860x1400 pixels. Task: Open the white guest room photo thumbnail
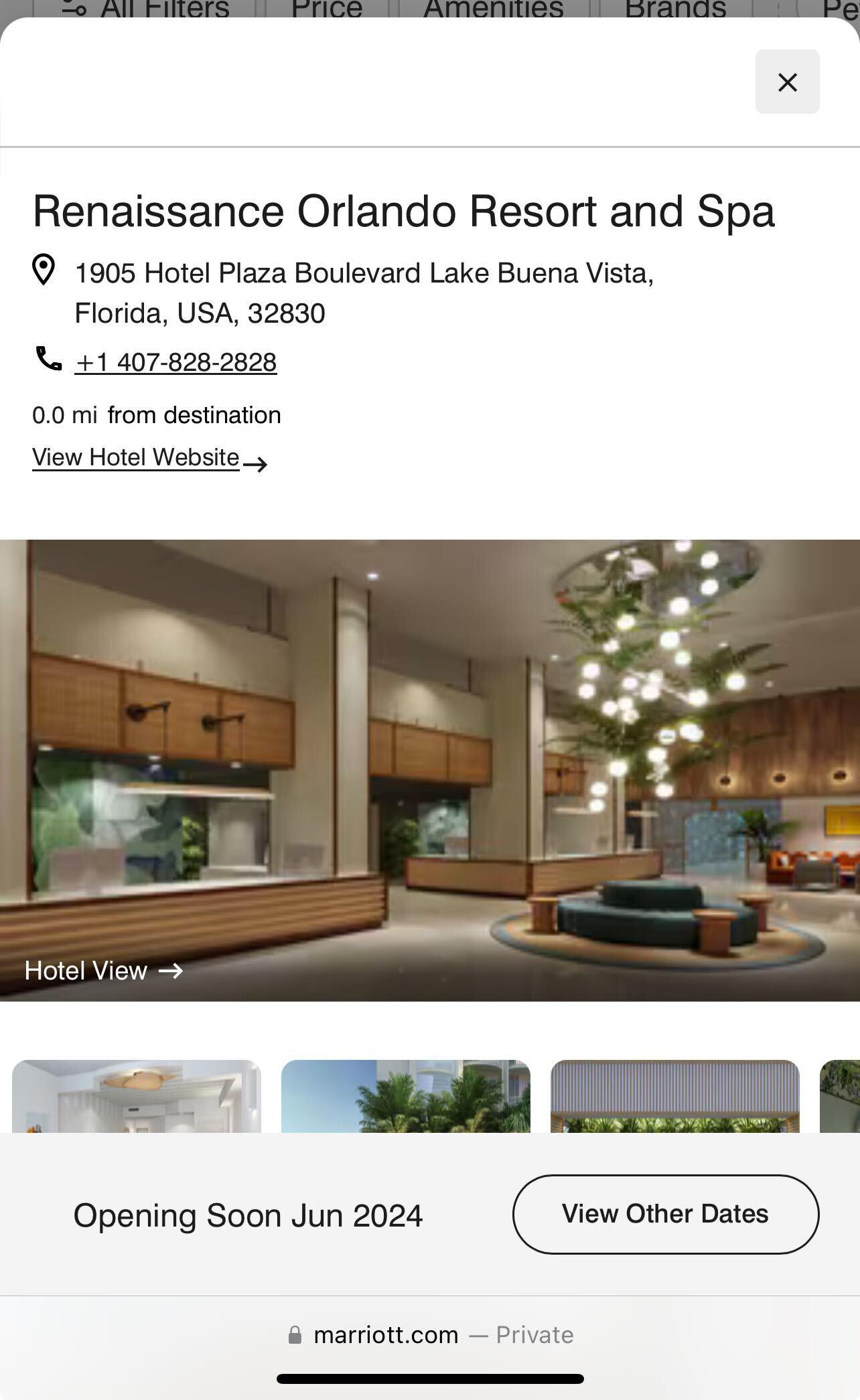(137, 1097)
